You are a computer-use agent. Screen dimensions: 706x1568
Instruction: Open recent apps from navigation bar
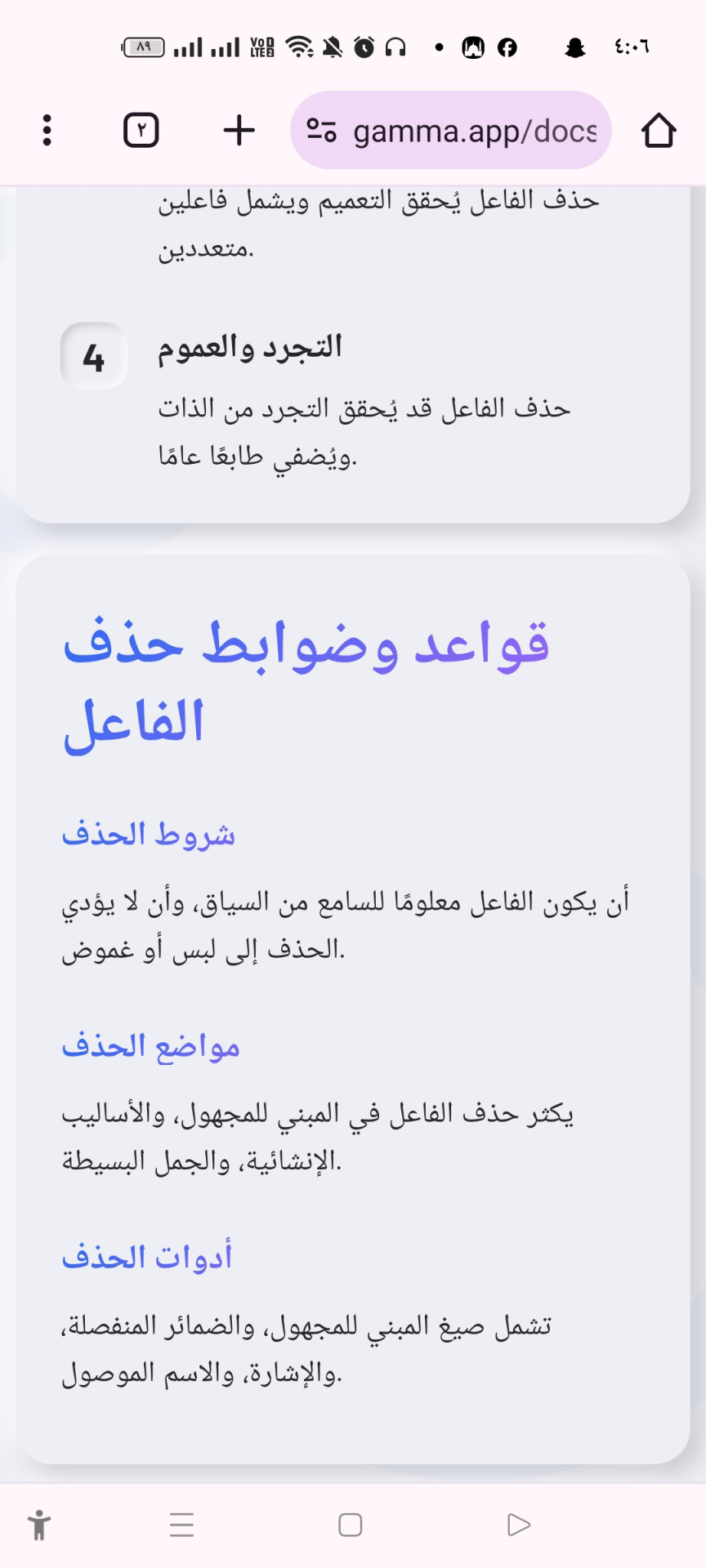181,1525
